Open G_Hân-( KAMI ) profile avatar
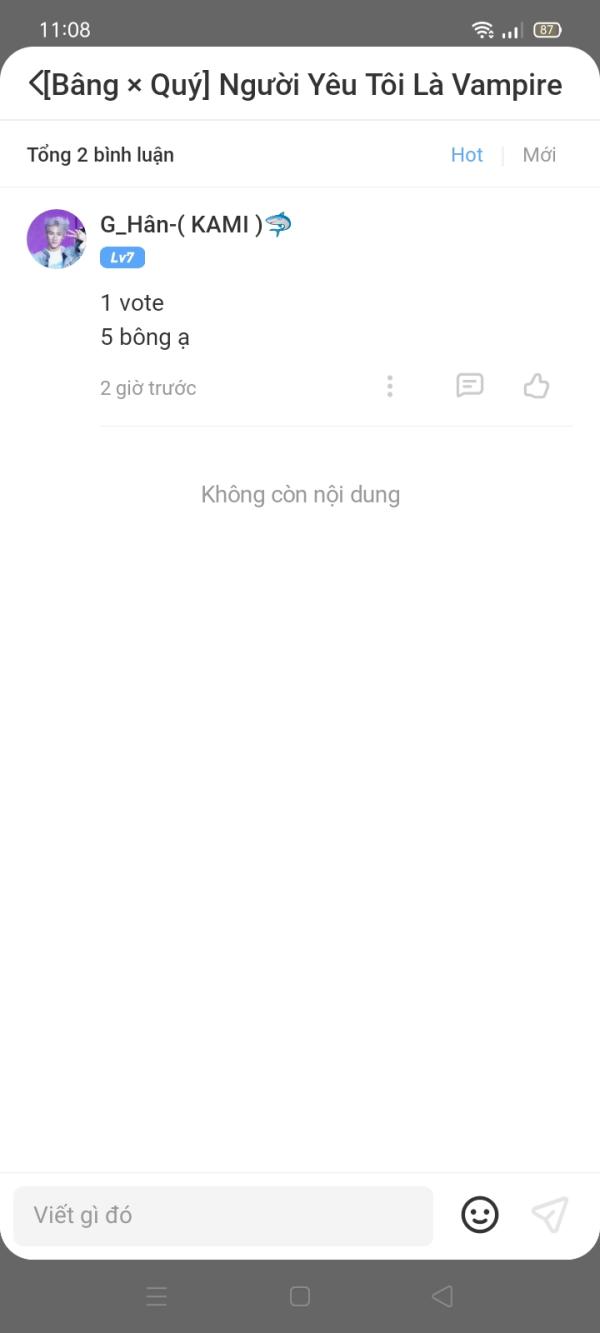This screenshot has height=1333, width=600. (56, 239)
